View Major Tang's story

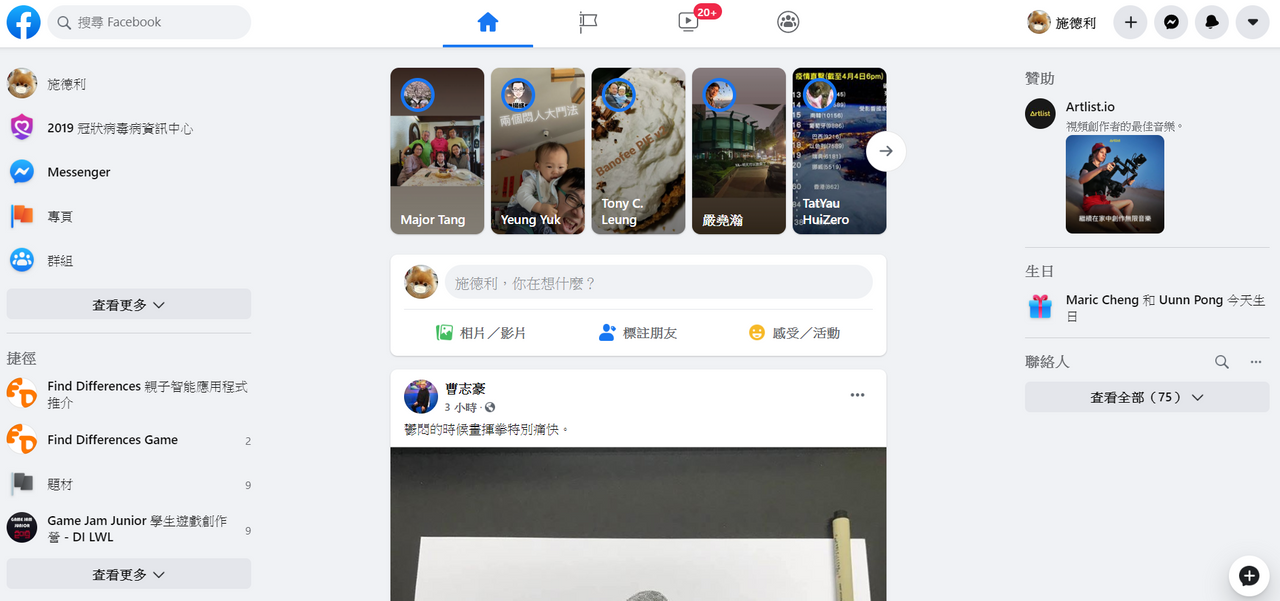(437, 151)
